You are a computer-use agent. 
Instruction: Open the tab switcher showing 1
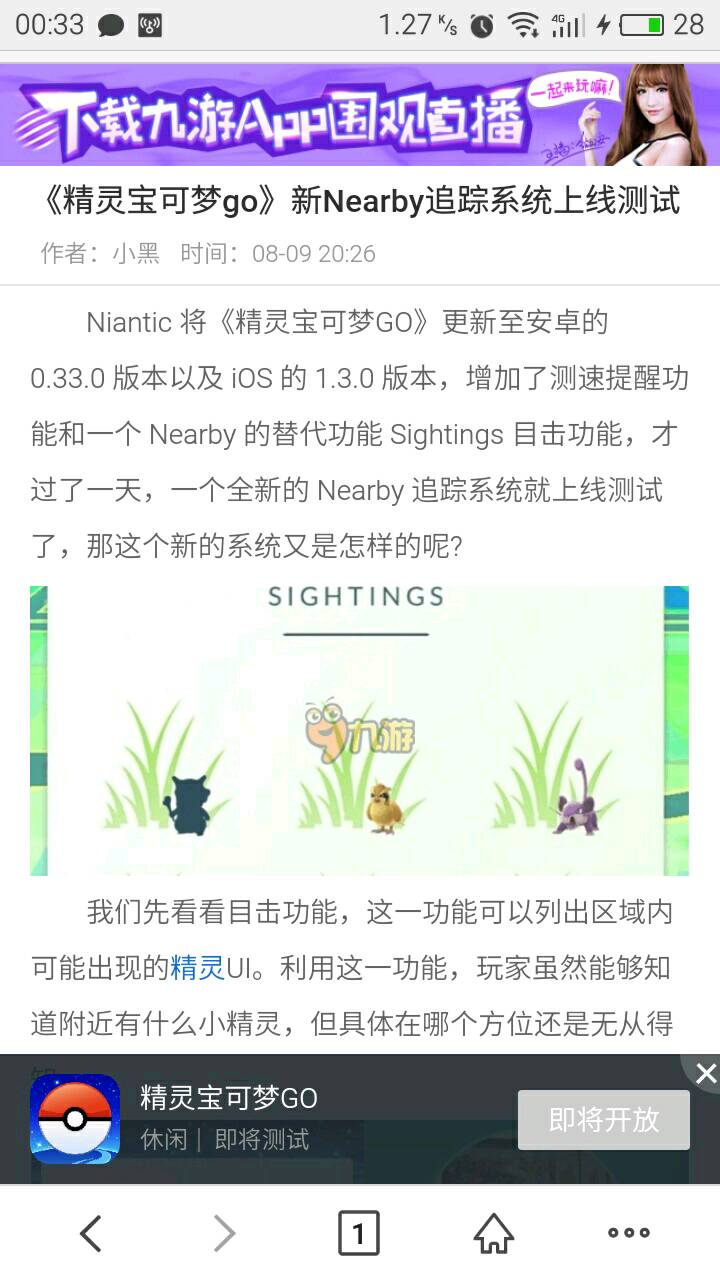pos(359,1233)
